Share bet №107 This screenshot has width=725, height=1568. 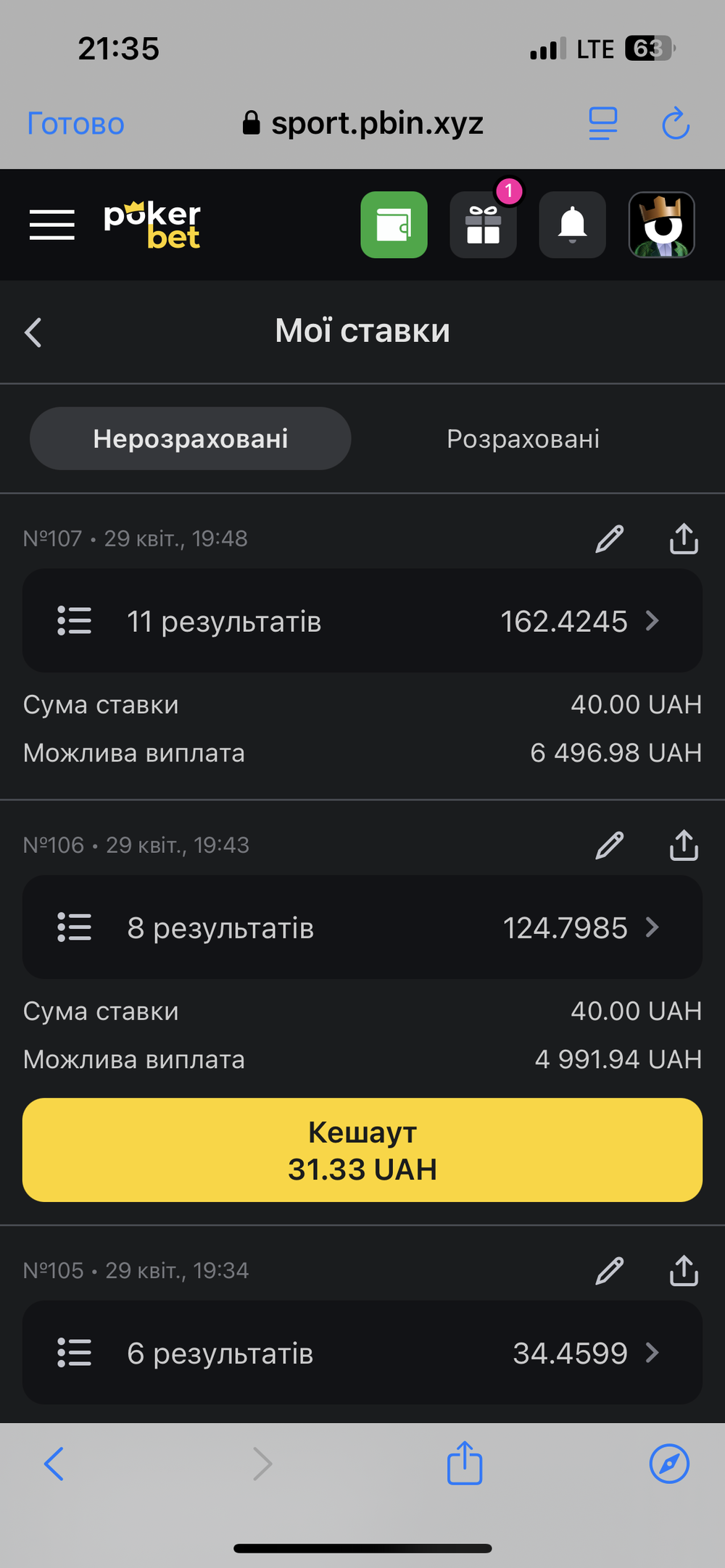tap(684, 539)
